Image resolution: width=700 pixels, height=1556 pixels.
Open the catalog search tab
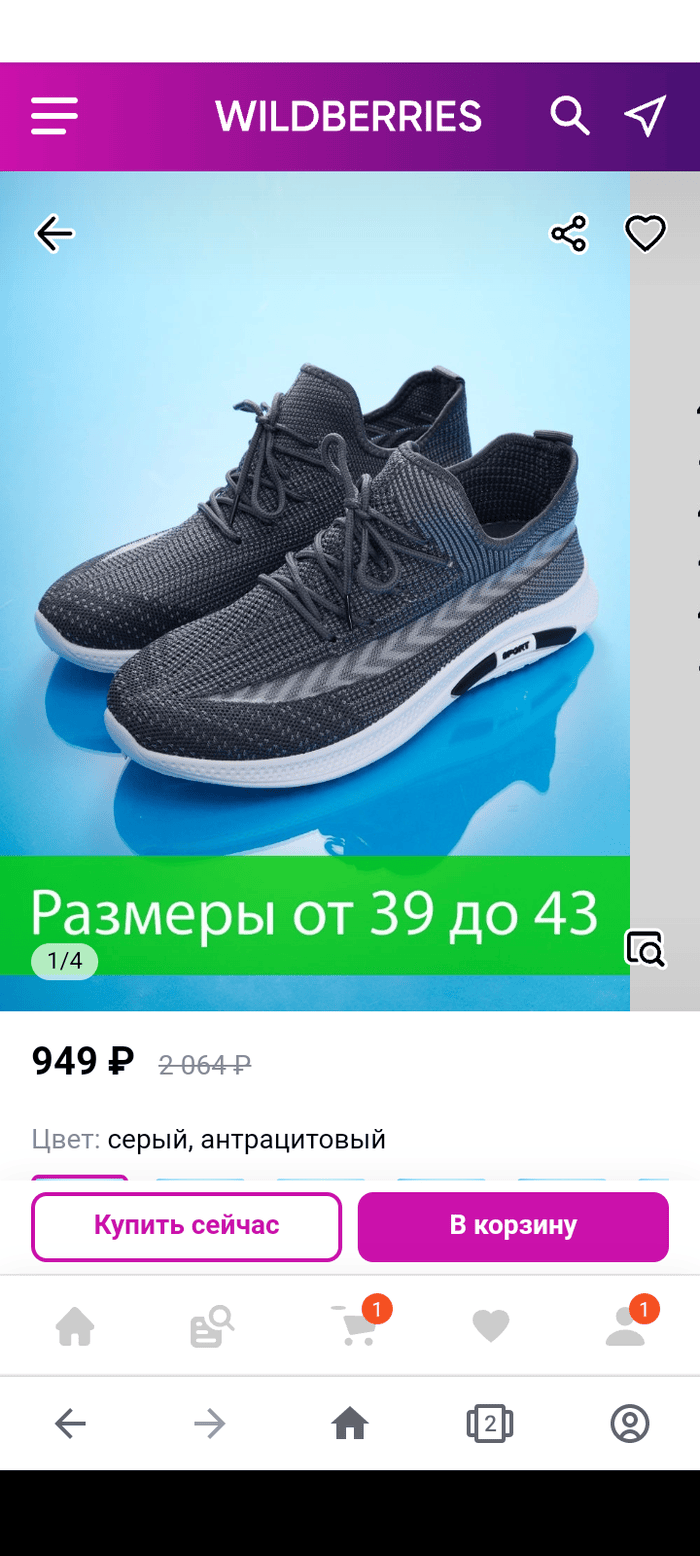click(x=212, y=1327)
